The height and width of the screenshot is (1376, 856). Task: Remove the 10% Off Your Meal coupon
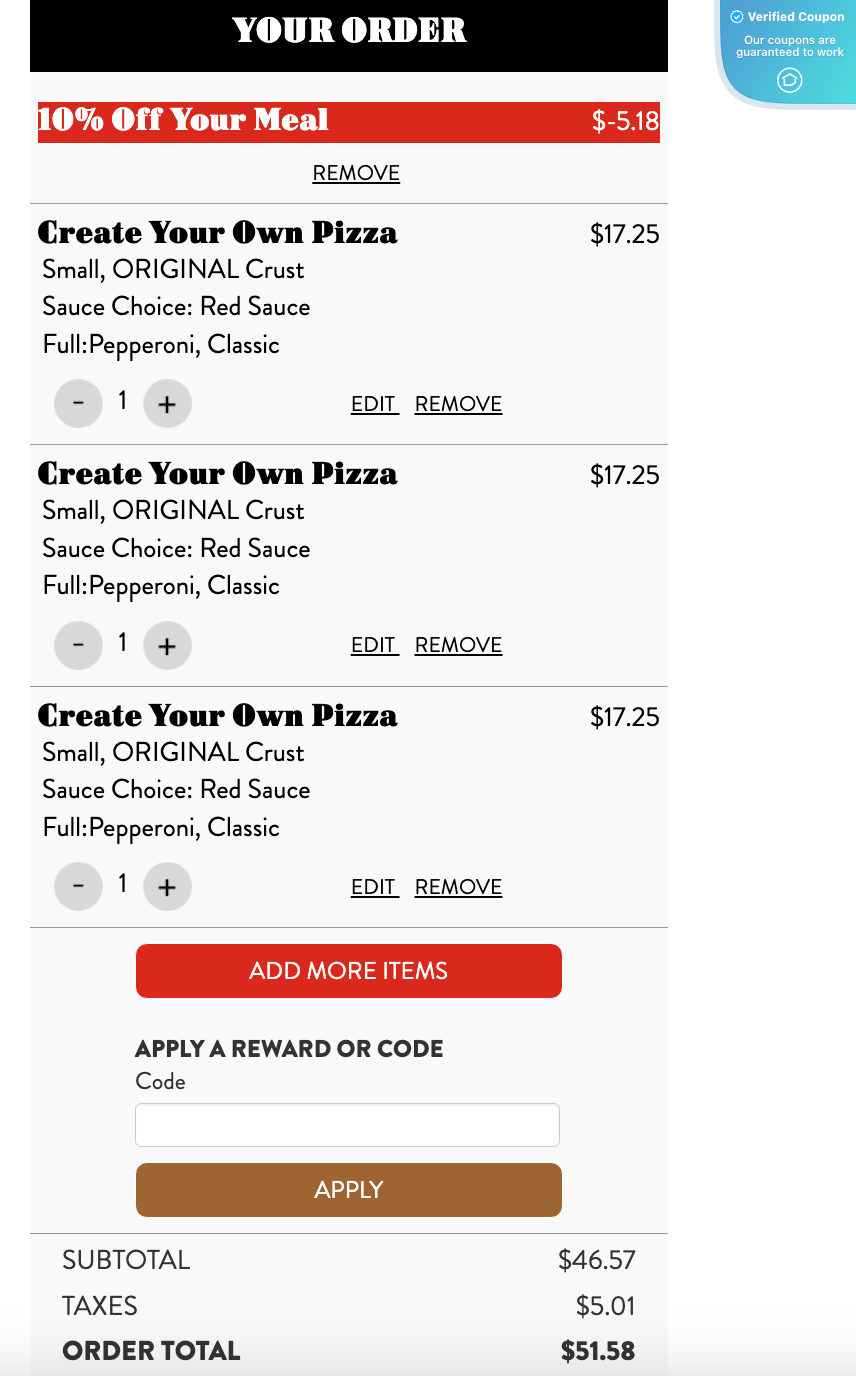pyautogui.click(x=356, y=173)
